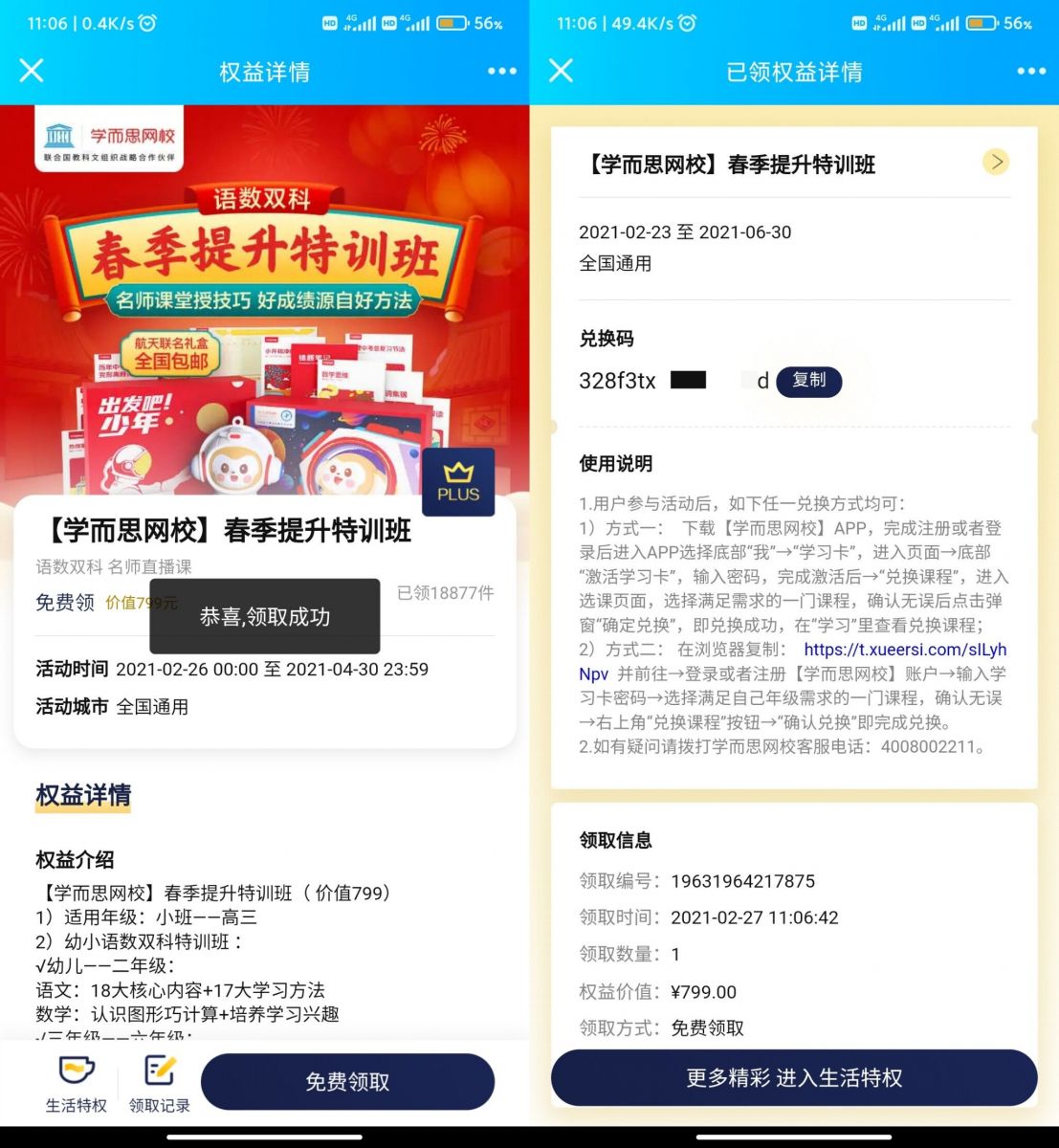Open 生活特权 at the bottom
Image resolution: width=1059 pixels, height=1148 pixels.
point(76,1085)
